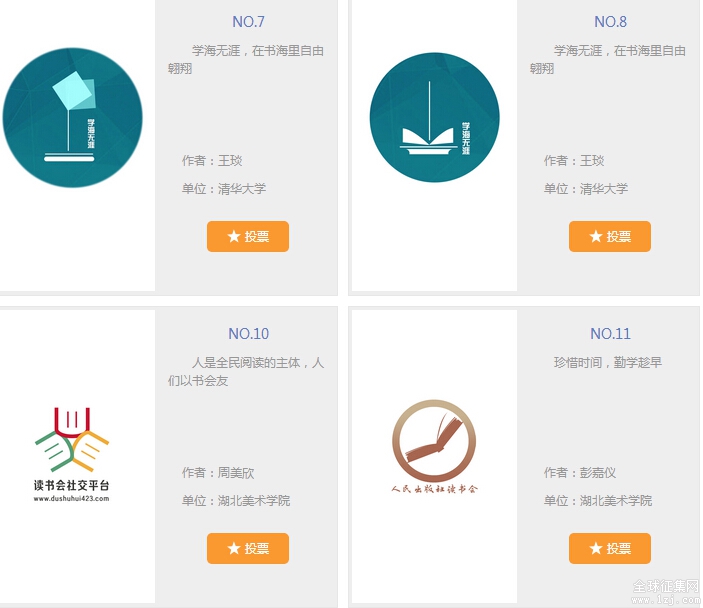Cast a vote for NO.11
703x608 pixels.
click(x=609, y=548)
